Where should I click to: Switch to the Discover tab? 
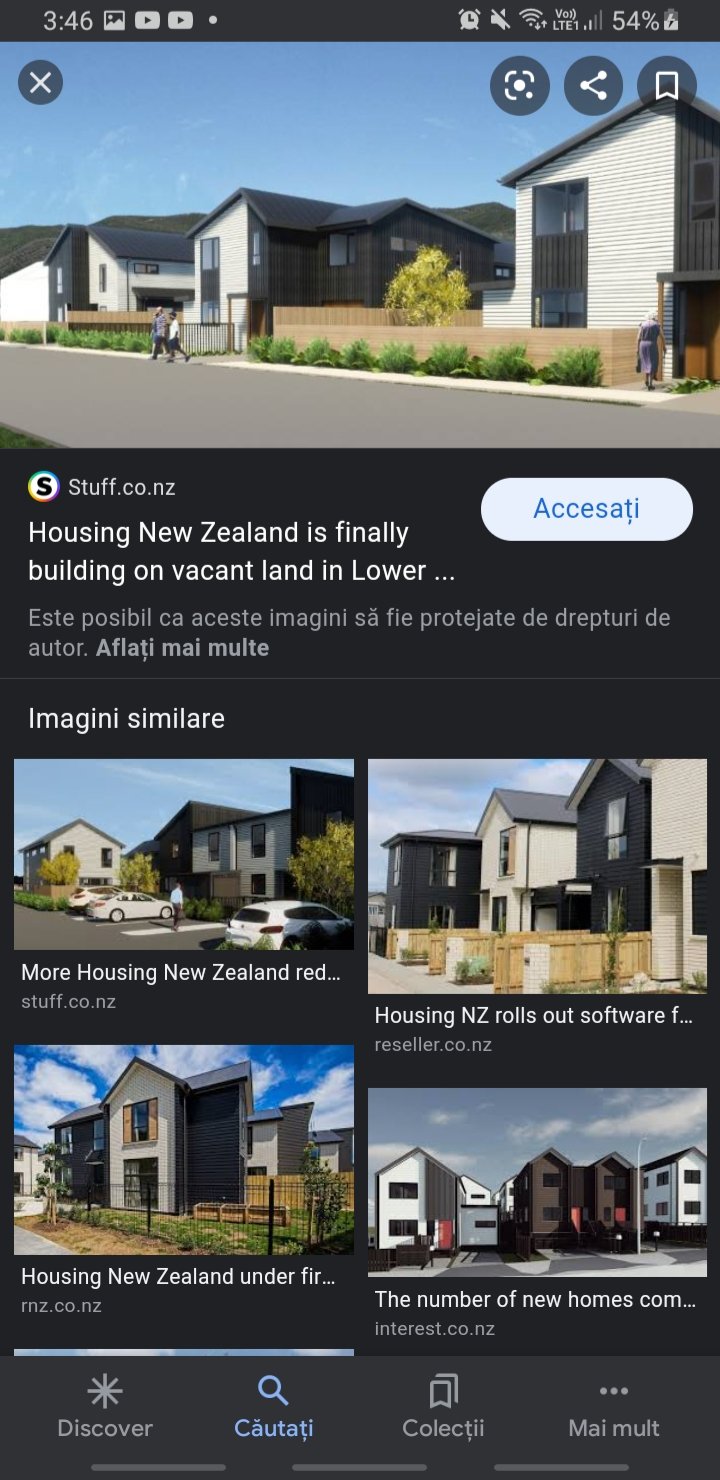click(105, 1407)
